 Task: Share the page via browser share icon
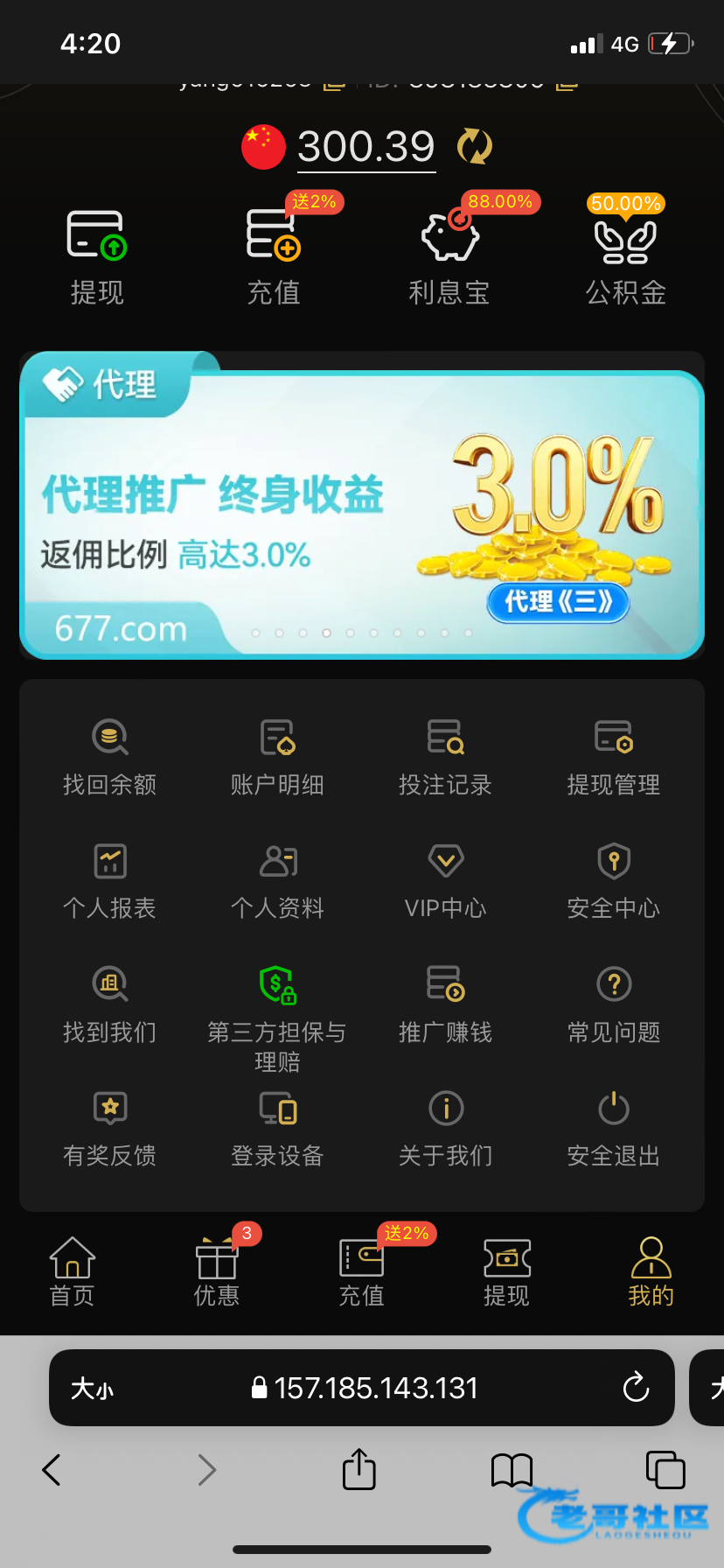pos(359,1469)
